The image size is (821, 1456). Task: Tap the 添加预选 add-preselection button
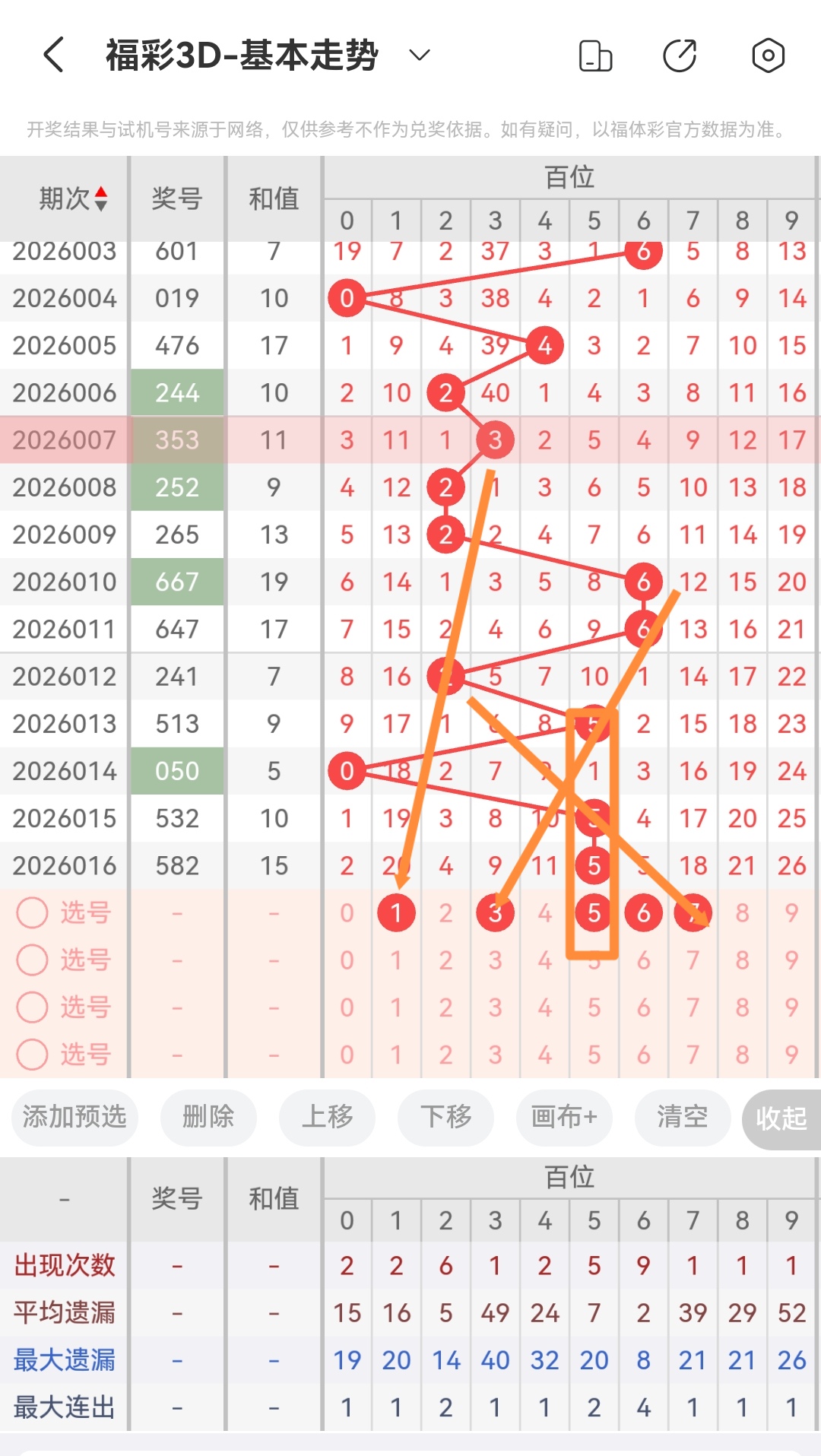(x=74, y=1118)
